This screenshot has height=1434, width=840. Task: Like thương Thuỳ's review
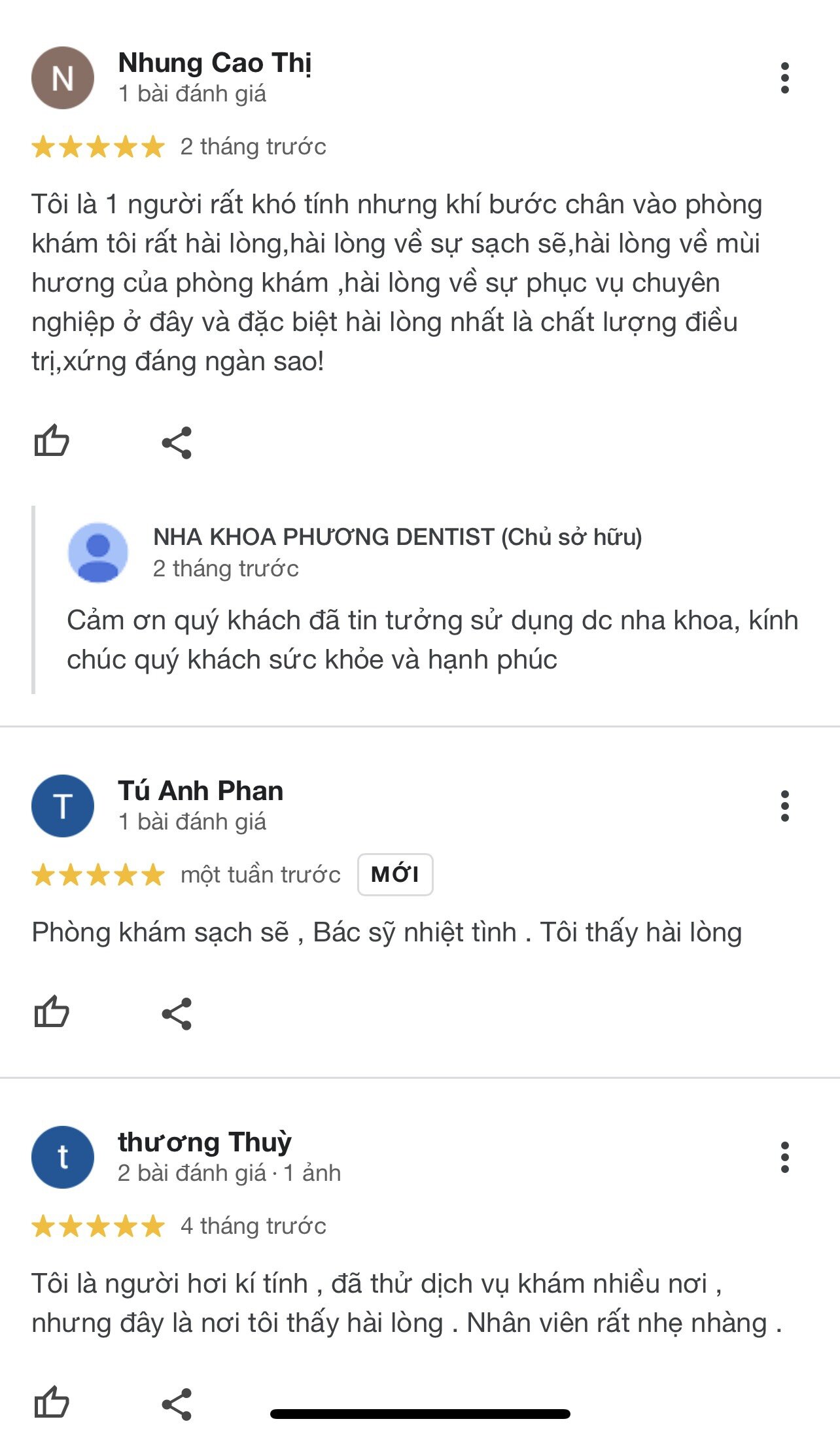pyautogui.click(x=52, y=1403)
